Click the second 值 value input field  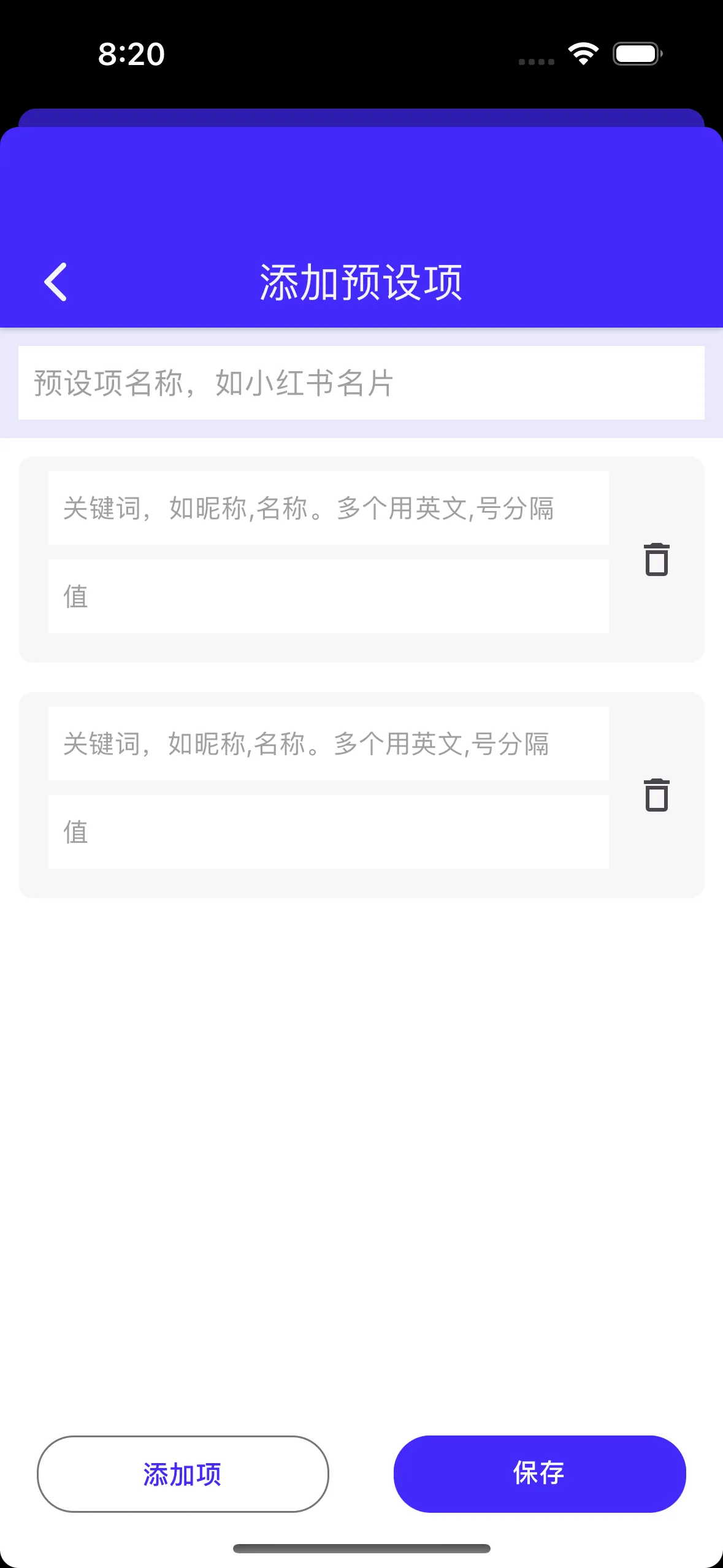click(328, 832)
